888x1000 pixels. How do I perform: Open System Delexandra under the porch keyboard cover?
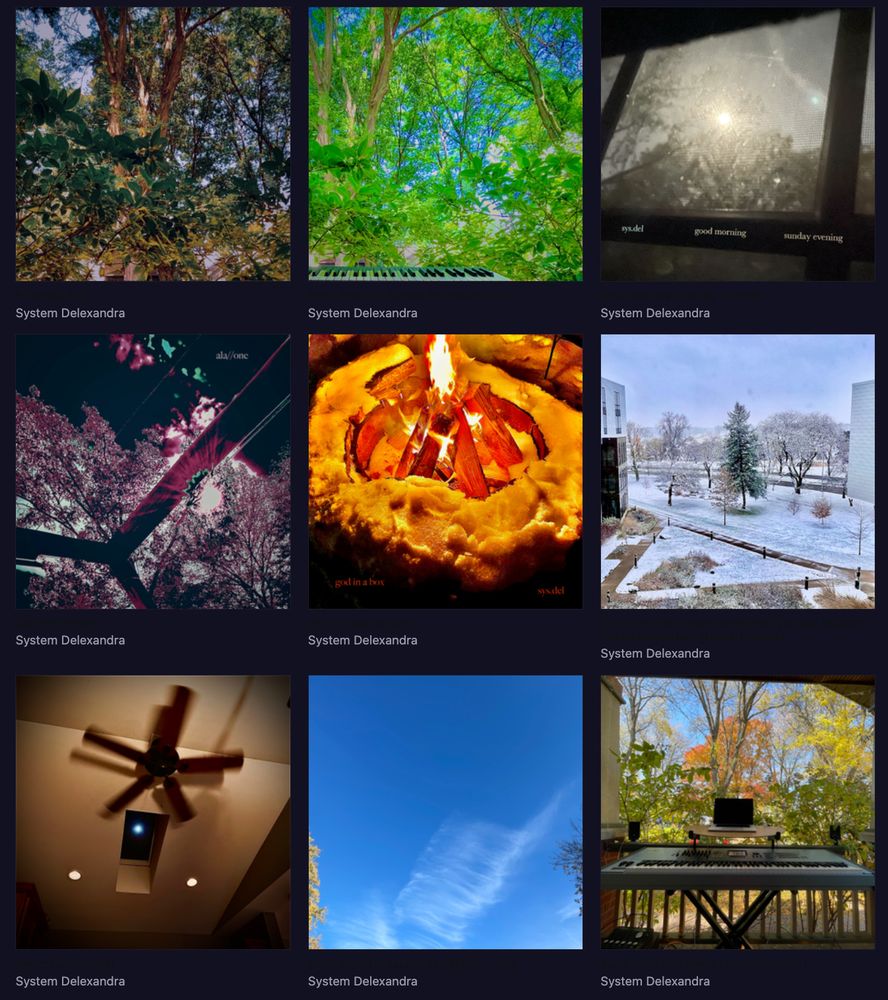pyautogui.click(x=654, y=981)
